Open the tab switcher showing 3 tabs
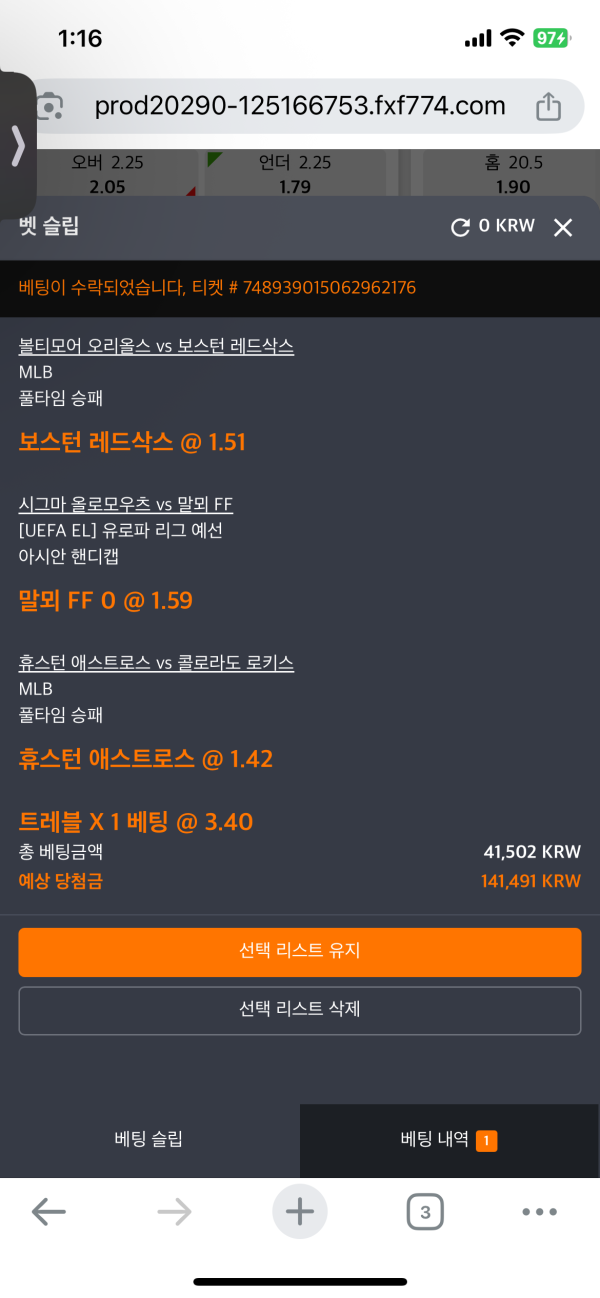 425,1212
